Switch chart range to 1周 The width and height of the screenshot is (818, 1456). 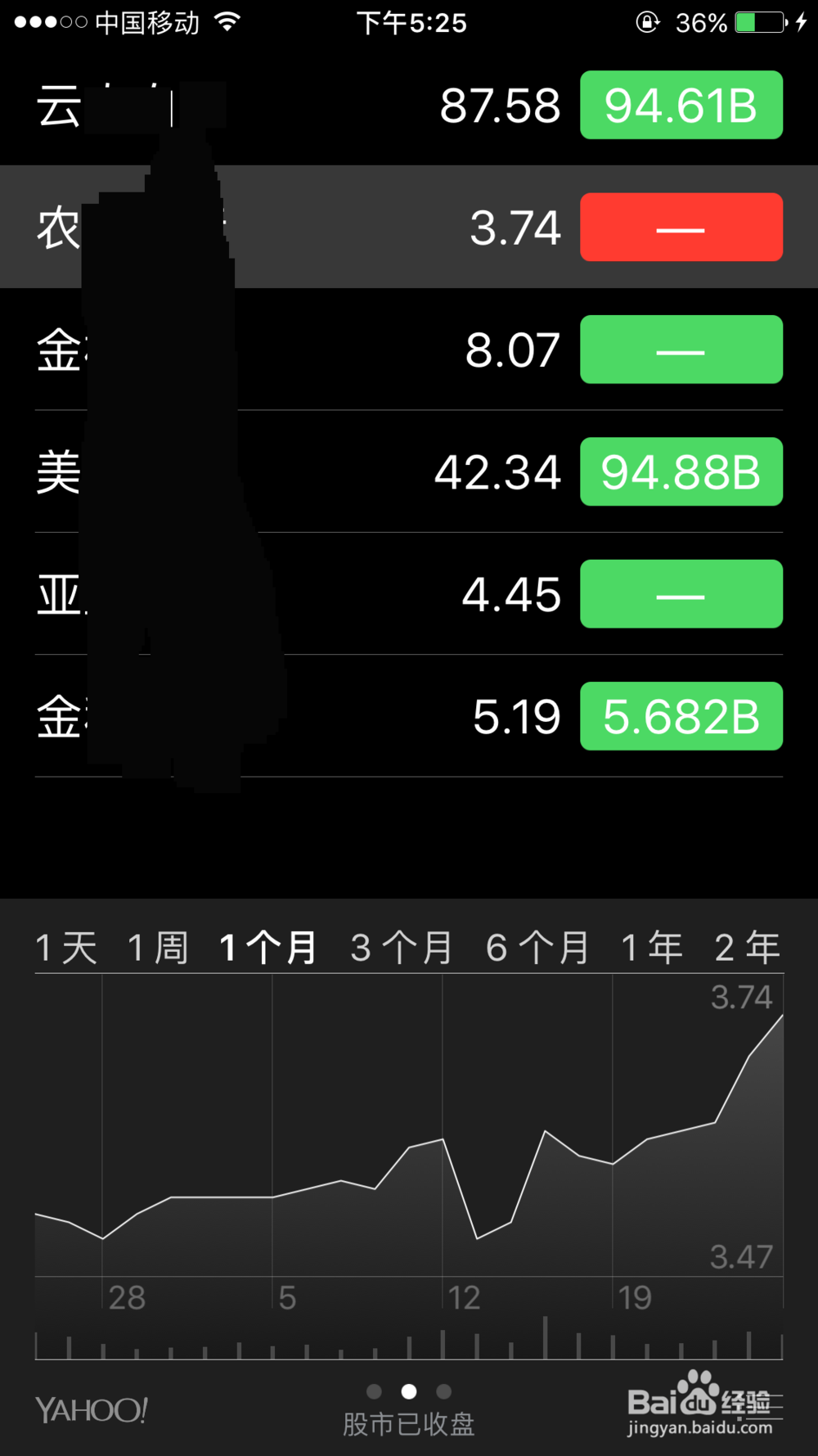159,948
